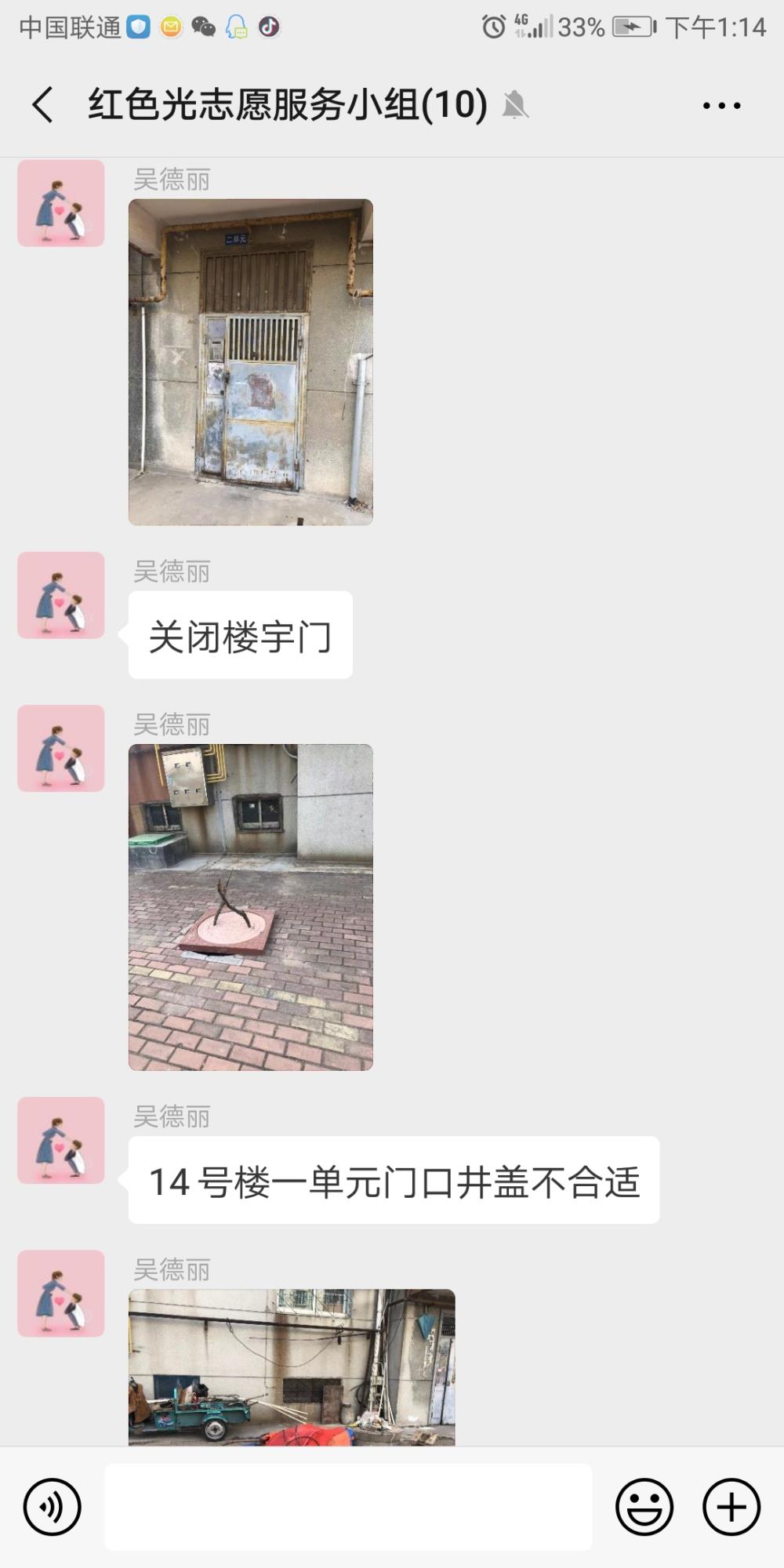Open the photo with the green tricycle

click(292, 1367)
